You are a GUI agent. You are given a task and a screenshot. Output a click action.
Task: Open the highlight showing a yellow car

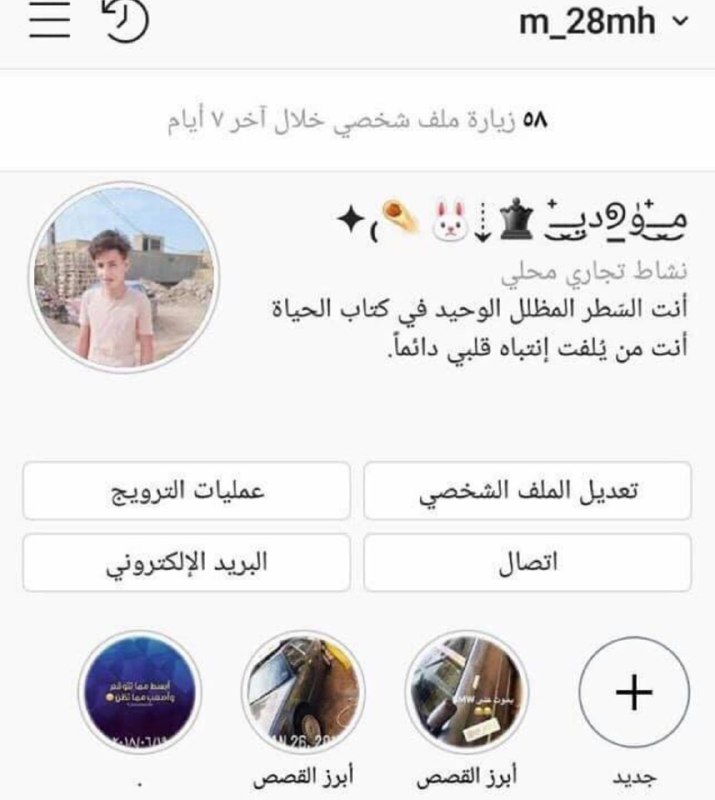click(x=302, y=692)
